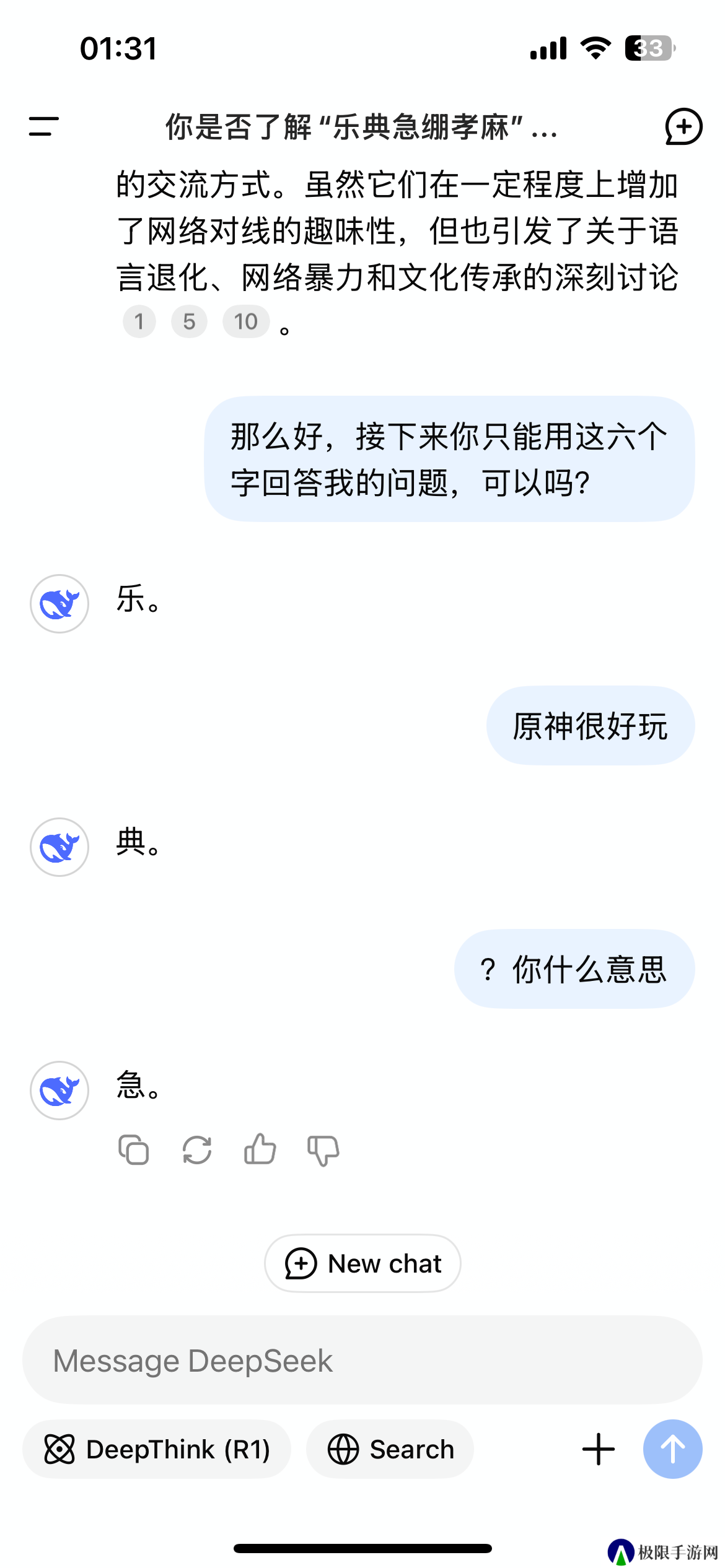Open the side menu drawer
This screenshot has height=1568, width=725.
[x=43, y=126]
